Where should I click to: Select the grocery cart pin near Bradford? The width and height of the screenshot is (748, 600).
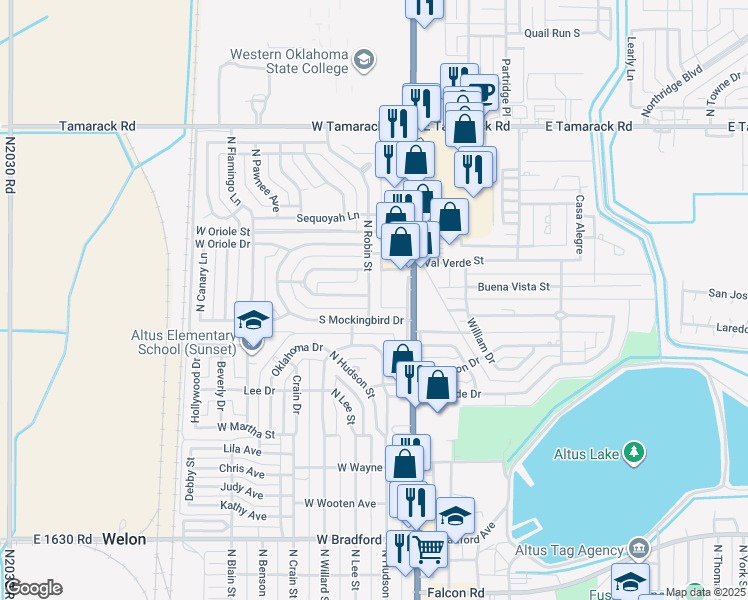tap(428, 549)
